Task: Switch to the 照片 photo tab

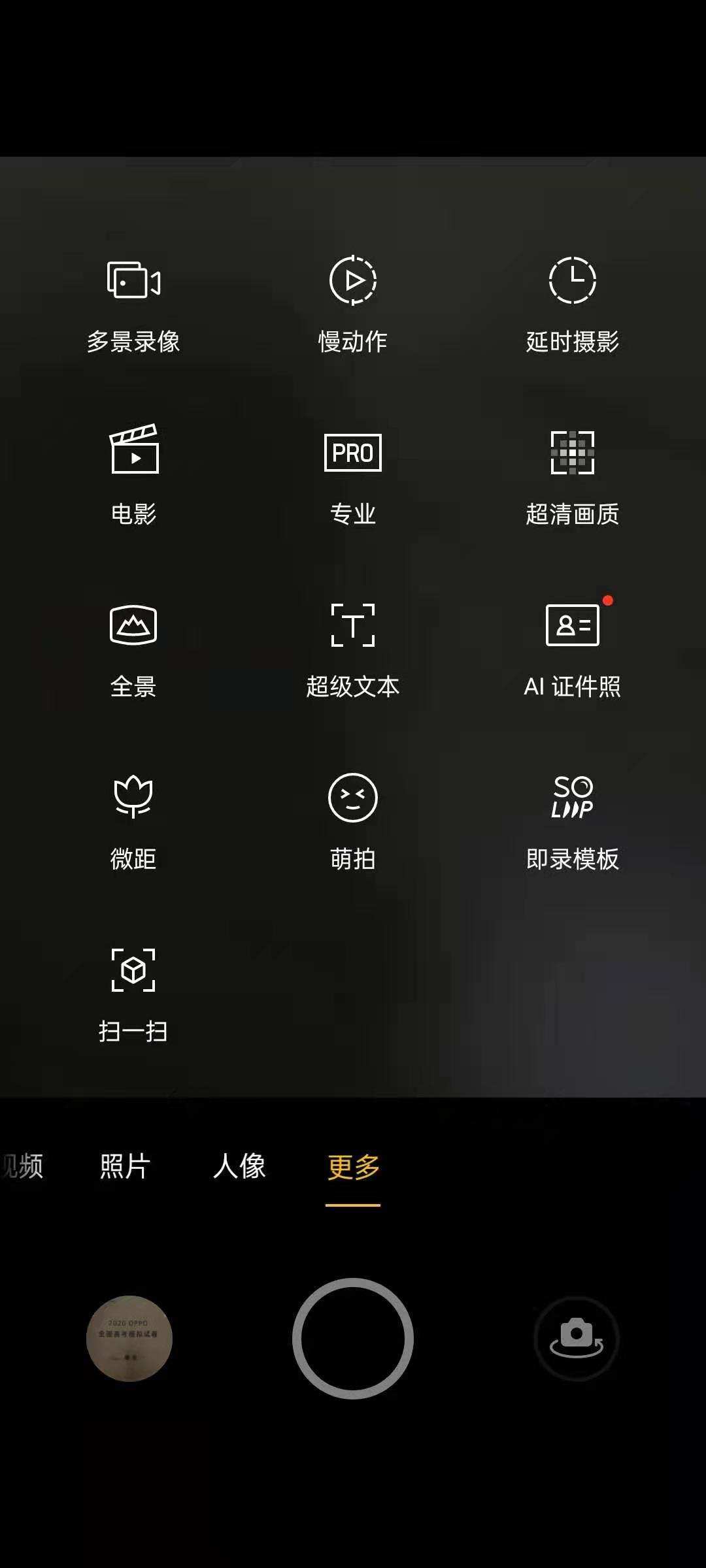Action: (x=126, y=1166)
